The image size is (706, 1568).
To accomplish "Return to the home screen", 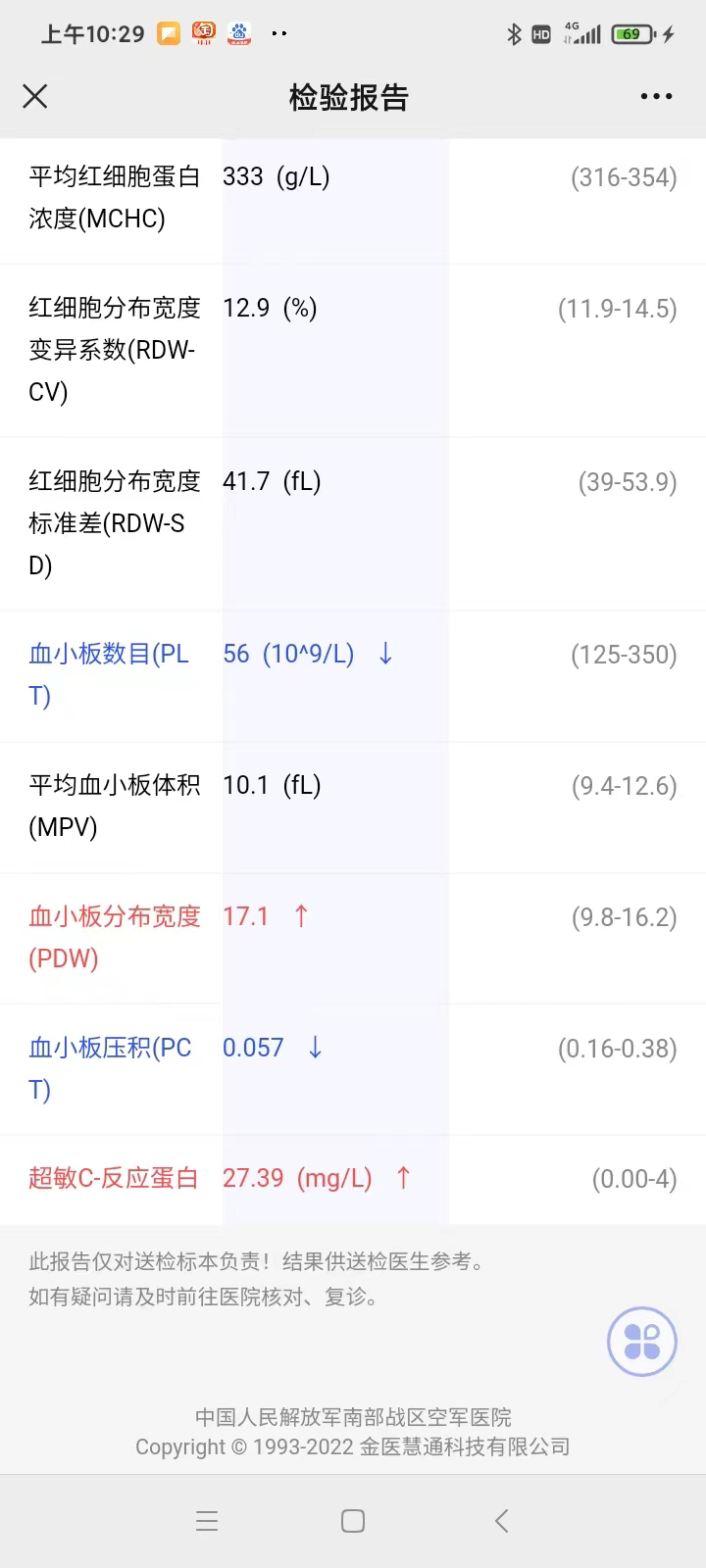I will coord(353,1521).
